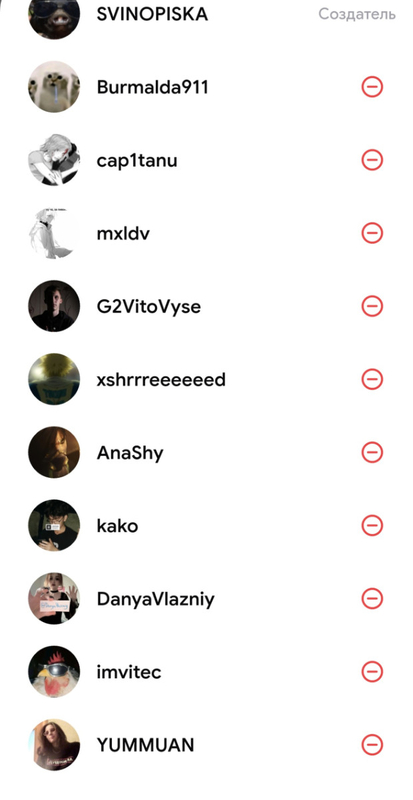Remove Burmalda911 from the group

pos(372,87)
